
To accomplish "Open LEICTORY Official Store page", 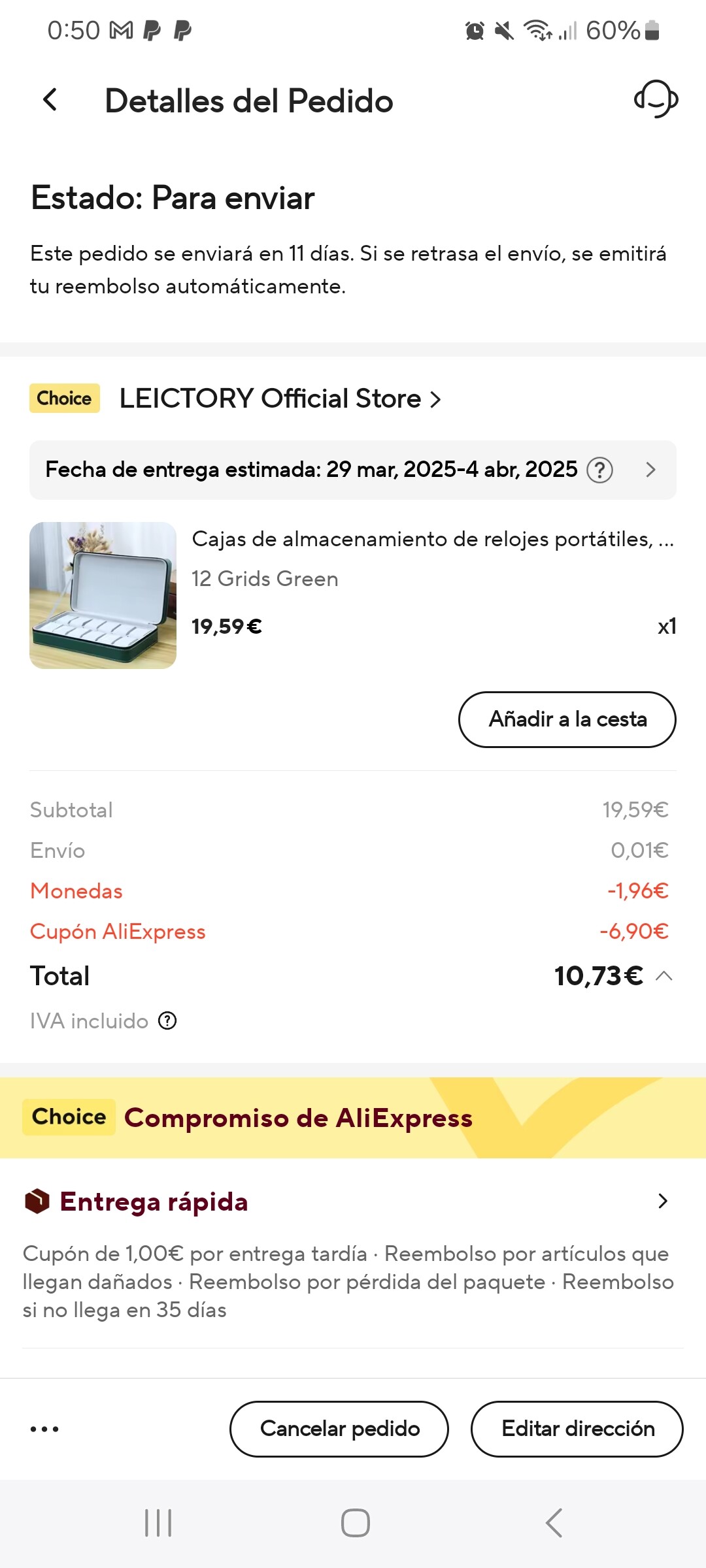I will [x=280, y=399].
